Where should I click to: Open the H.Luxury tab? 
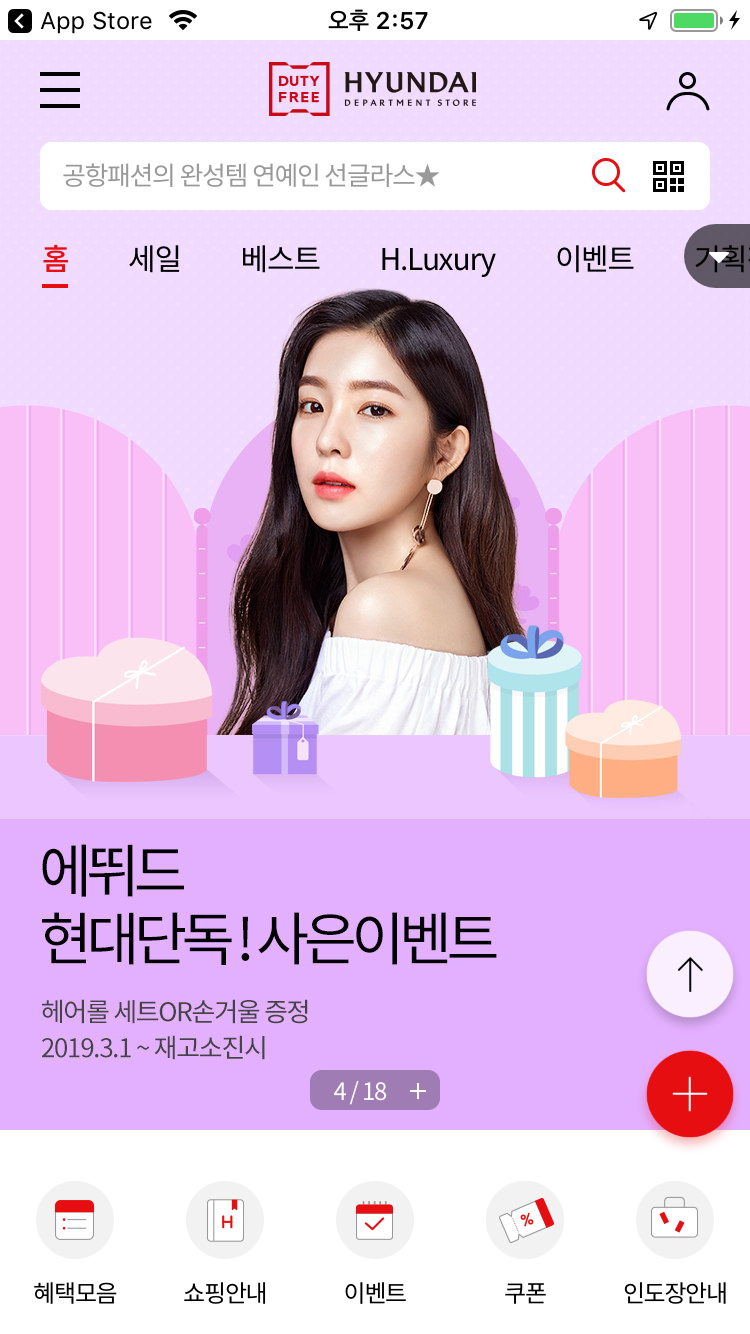click(437, 260)
